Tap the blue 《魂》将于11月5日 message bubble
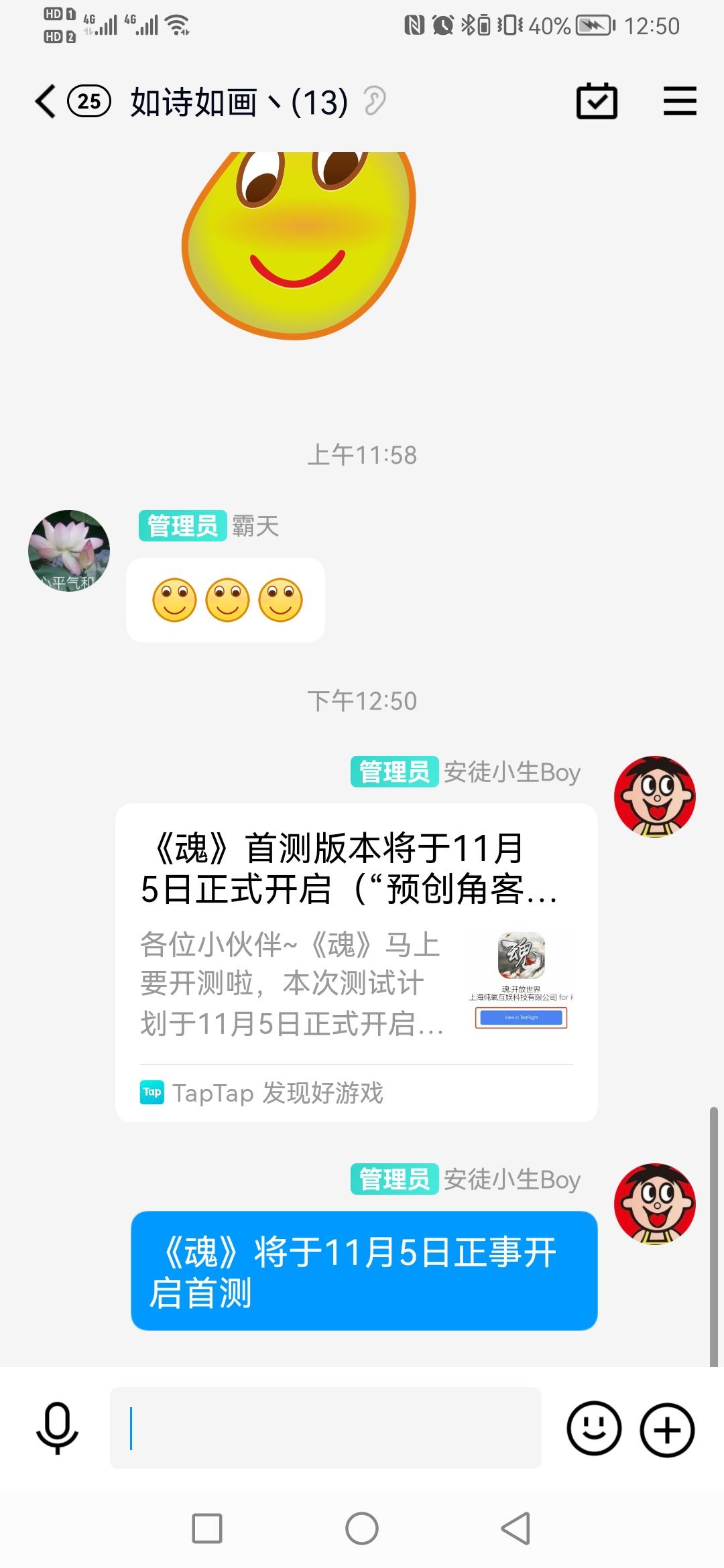The image size is (724, 1568). 364,1270
